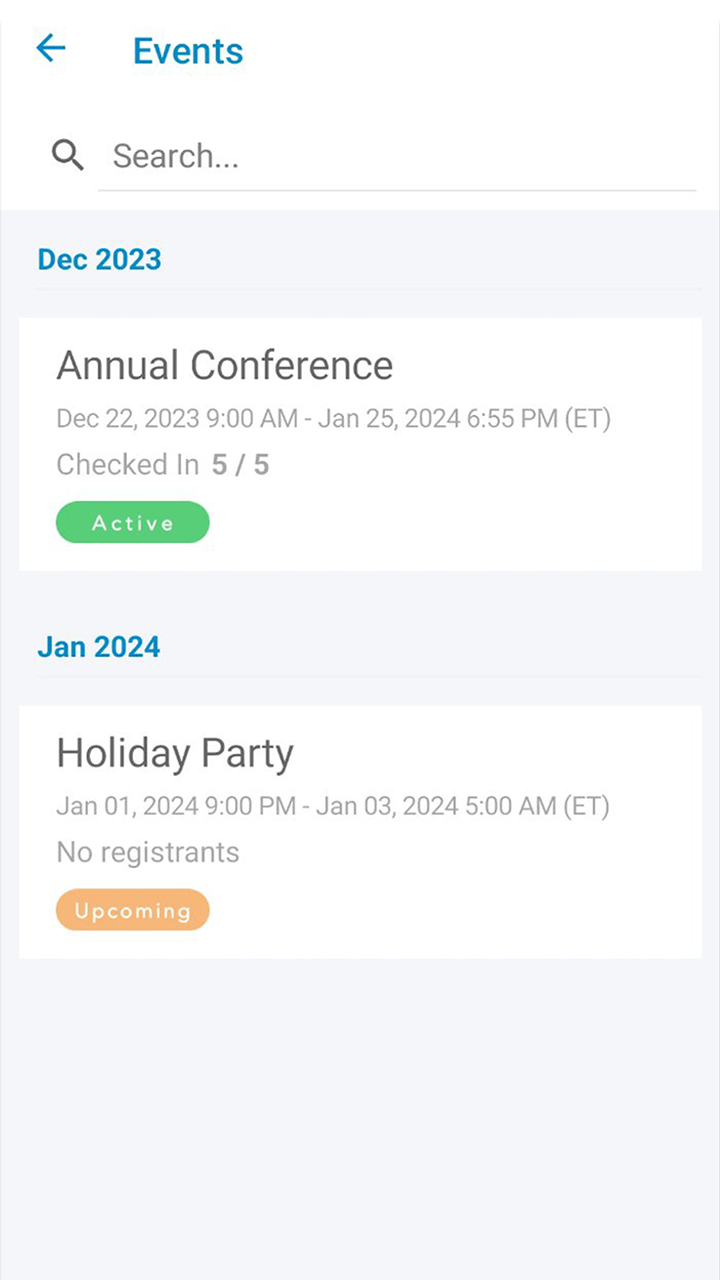This screenshot has height=1280, width=720.
Task: Click the No registrants label on Holiday Party
Action: (x=147, y=852)
